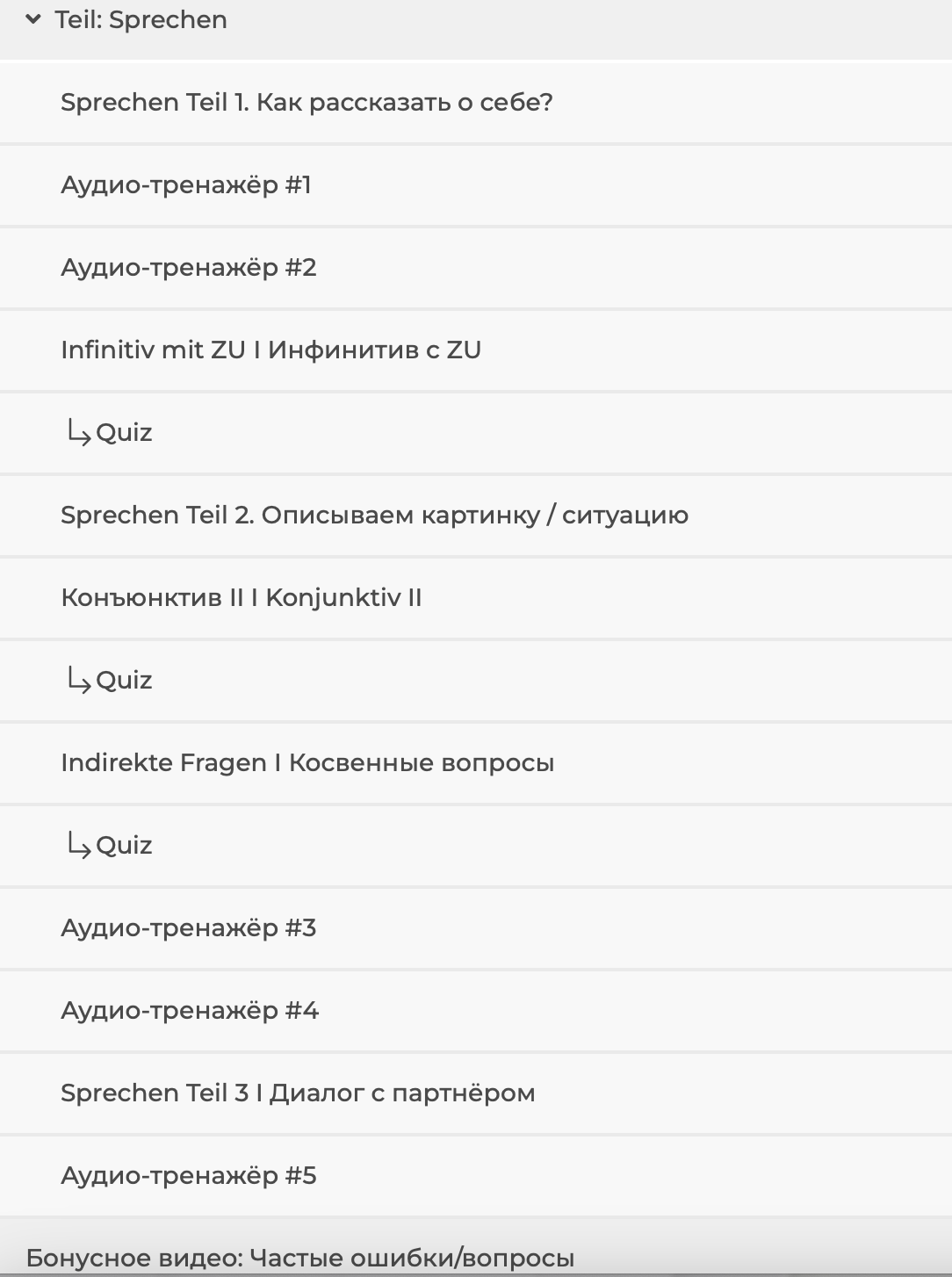952x1277 pixels.
Task: Click the nested-item indicator before the last Quiz
Action: [x=77, y=845]
